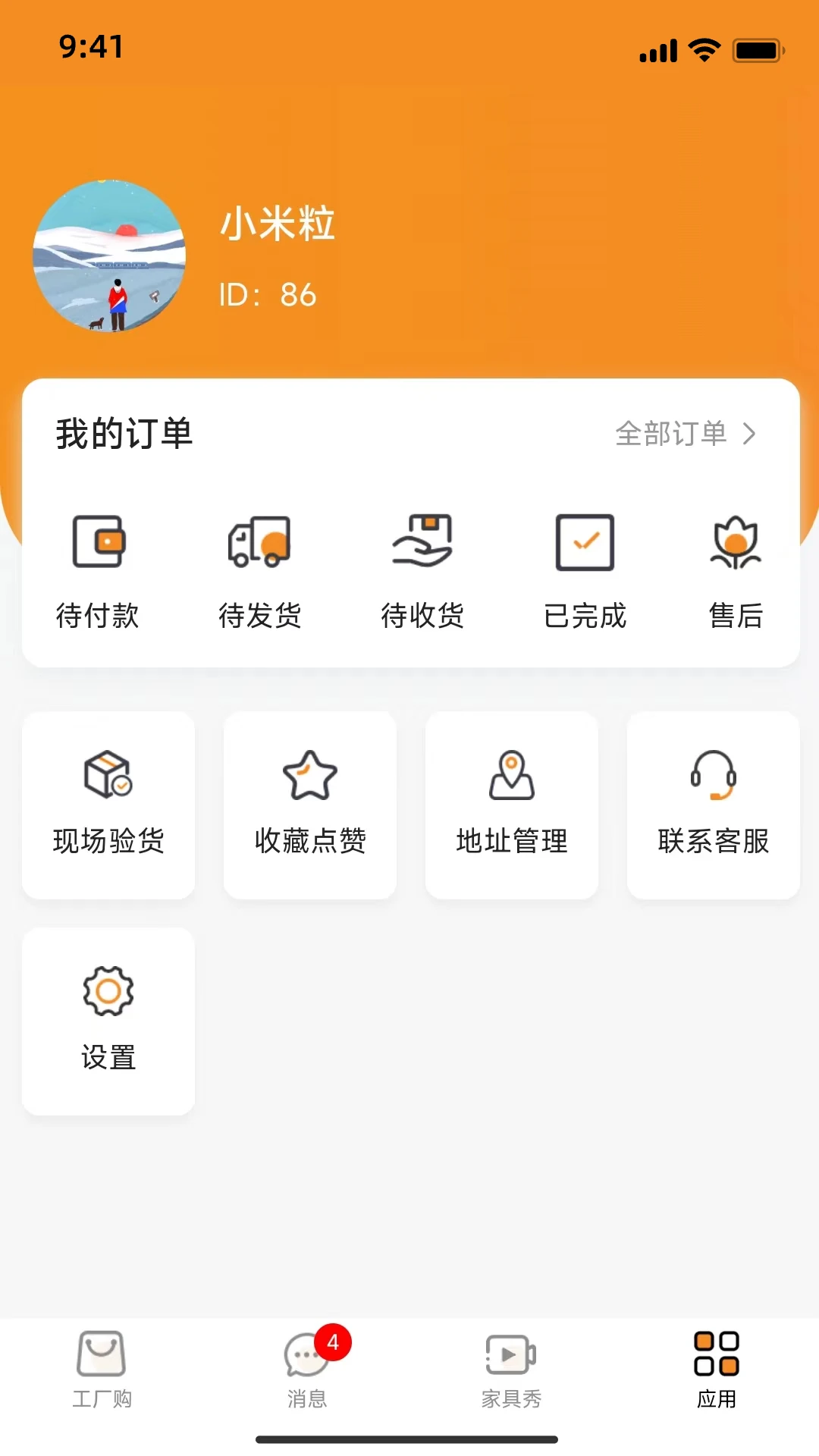The image size is (819, 1456).
Task: Select the 待发货 delivery truck icon
Action: pyautogui.click(x=261, y=541)
